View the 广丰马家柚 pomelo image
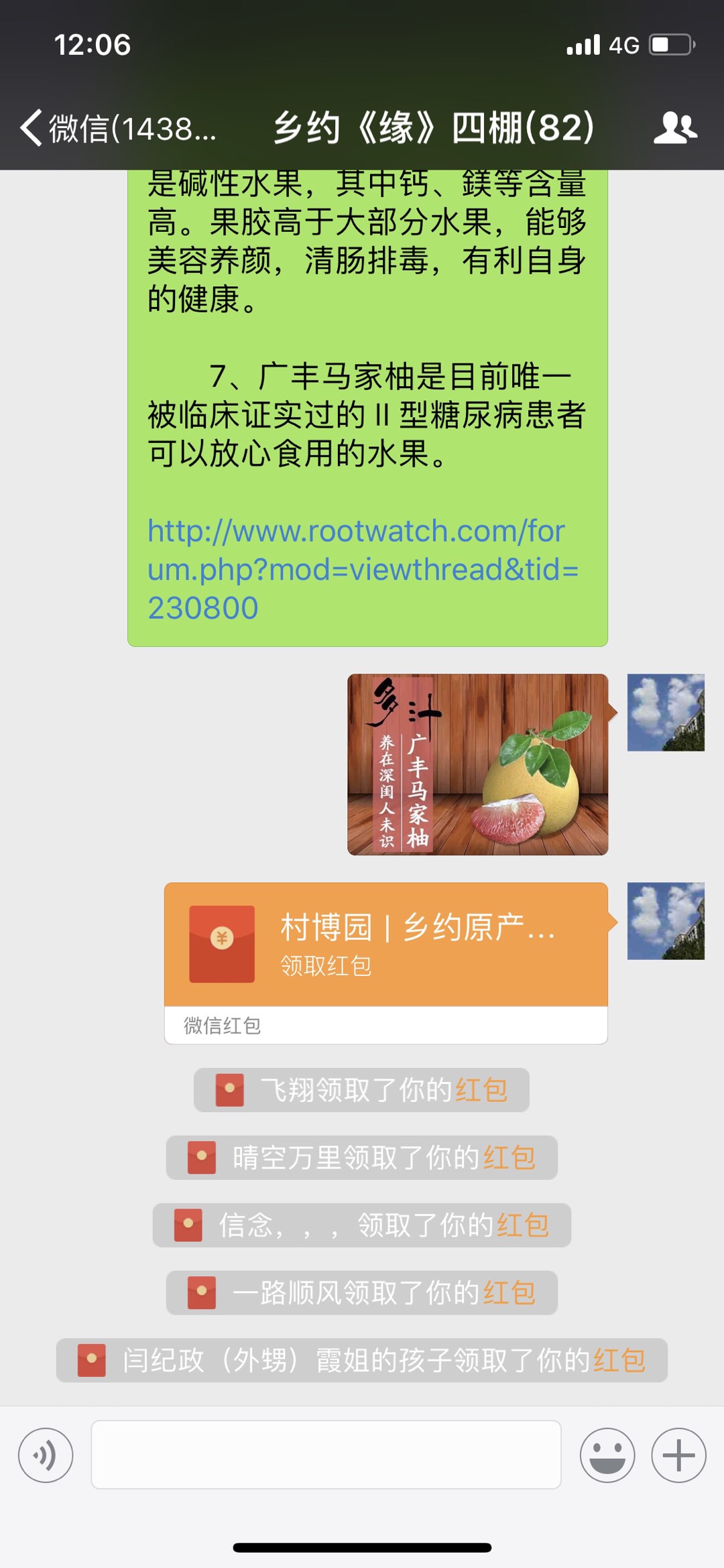The image size is (724, 1568). pyautogui.click(x=477, y=764)
